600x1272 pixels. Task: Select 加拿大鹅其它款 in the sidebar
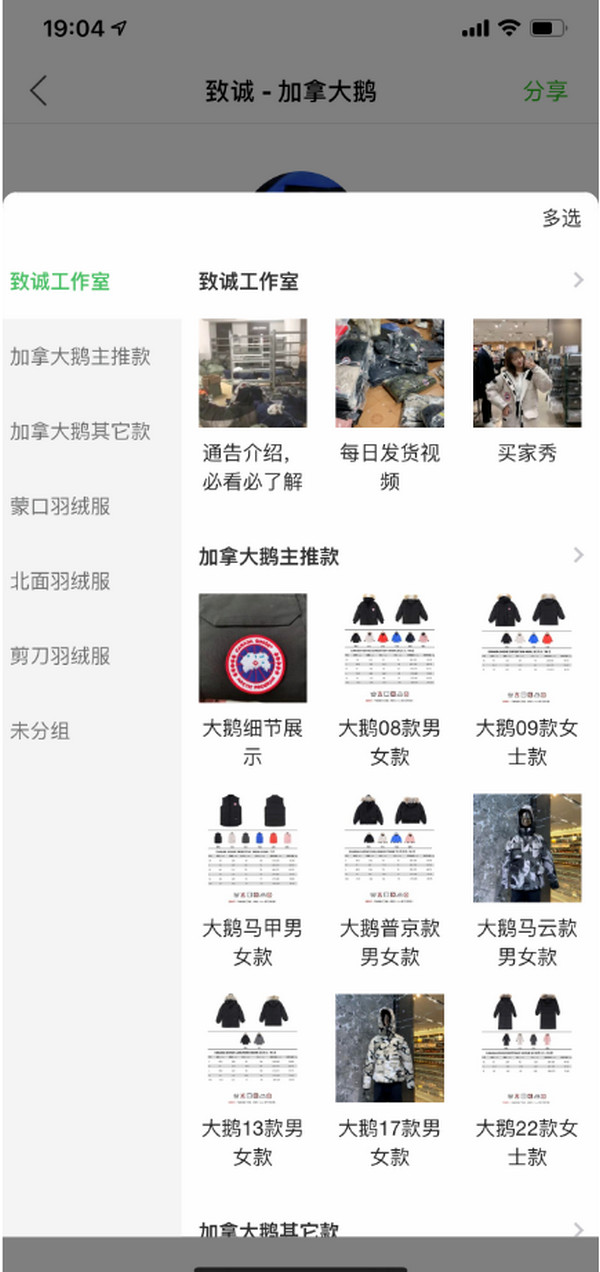80,431
